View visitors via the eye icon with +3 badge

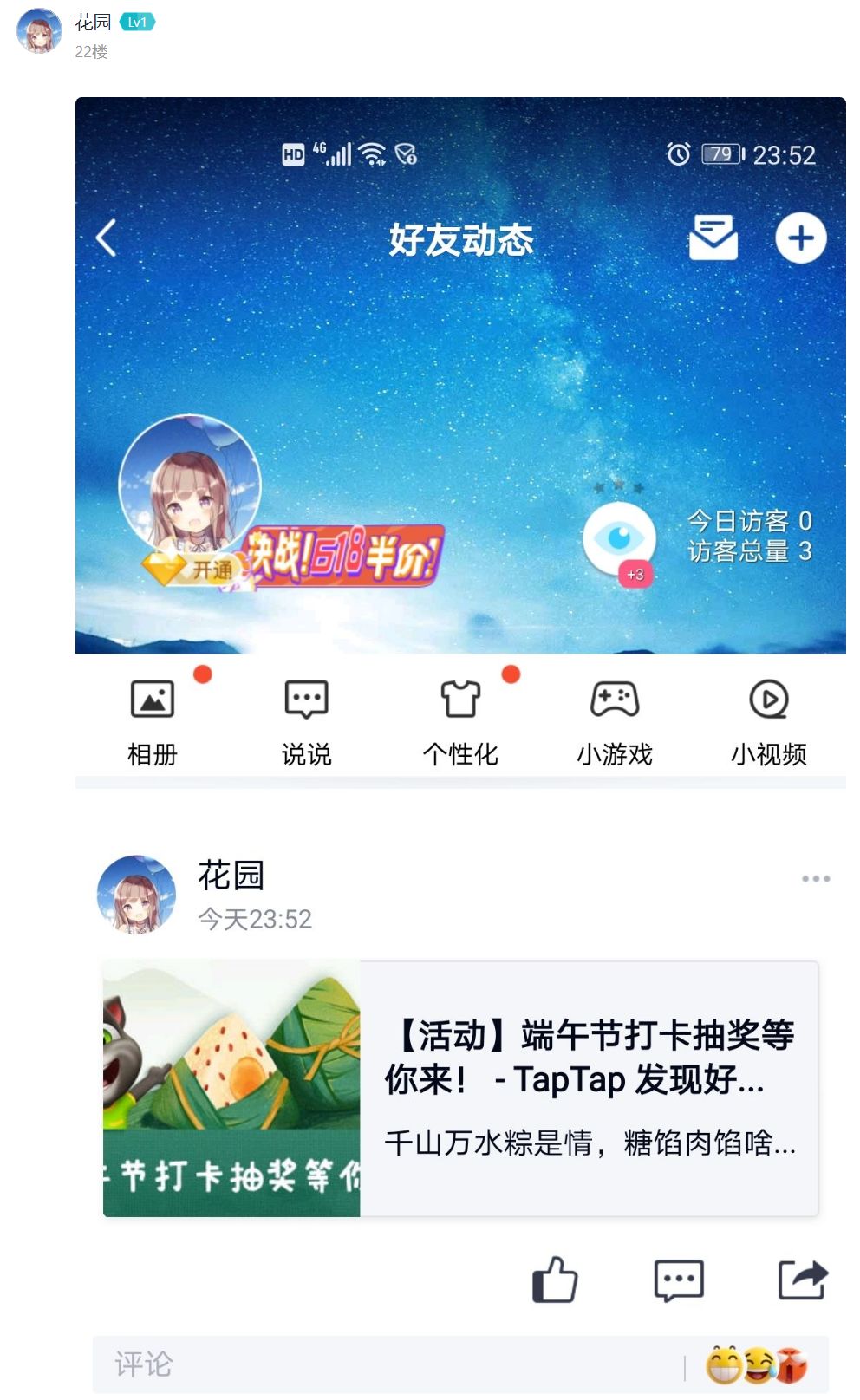(x=621, y=537)
